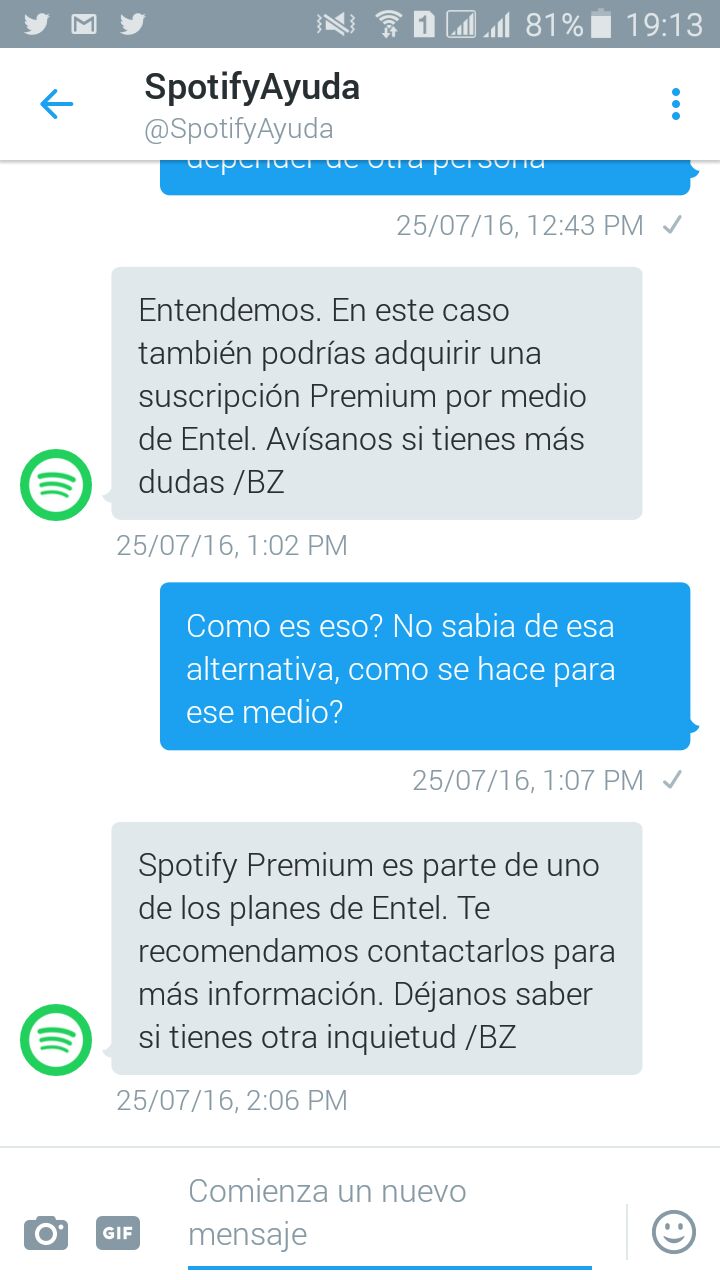Viewport: 720px width, 1280px height.
Task: Focus the 'Comienza un nuevo mensaje' field
Action: point(390,1213)
